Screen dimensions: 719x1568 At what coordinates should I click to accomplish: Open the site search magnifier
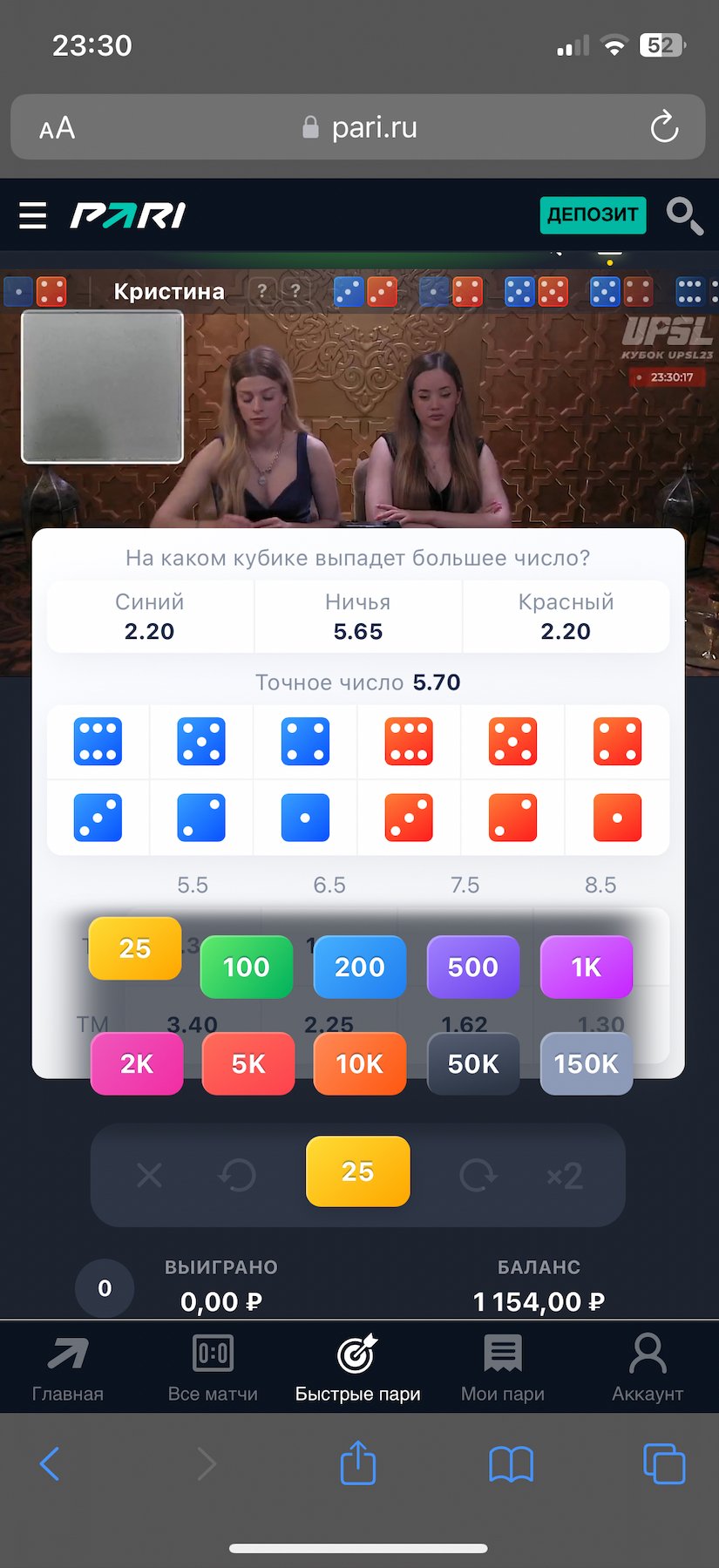[684, 215]
